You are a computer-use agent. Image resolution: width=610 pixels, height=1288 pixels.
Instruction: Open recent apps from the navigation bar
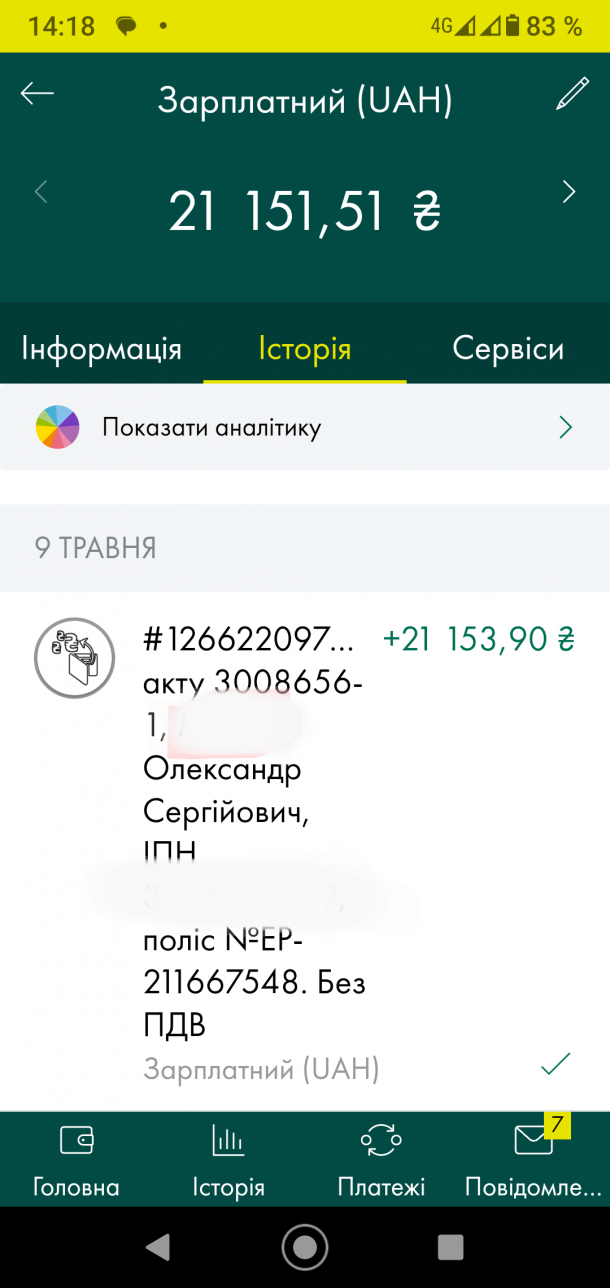pyautogui.click(x=450, y=1247)
